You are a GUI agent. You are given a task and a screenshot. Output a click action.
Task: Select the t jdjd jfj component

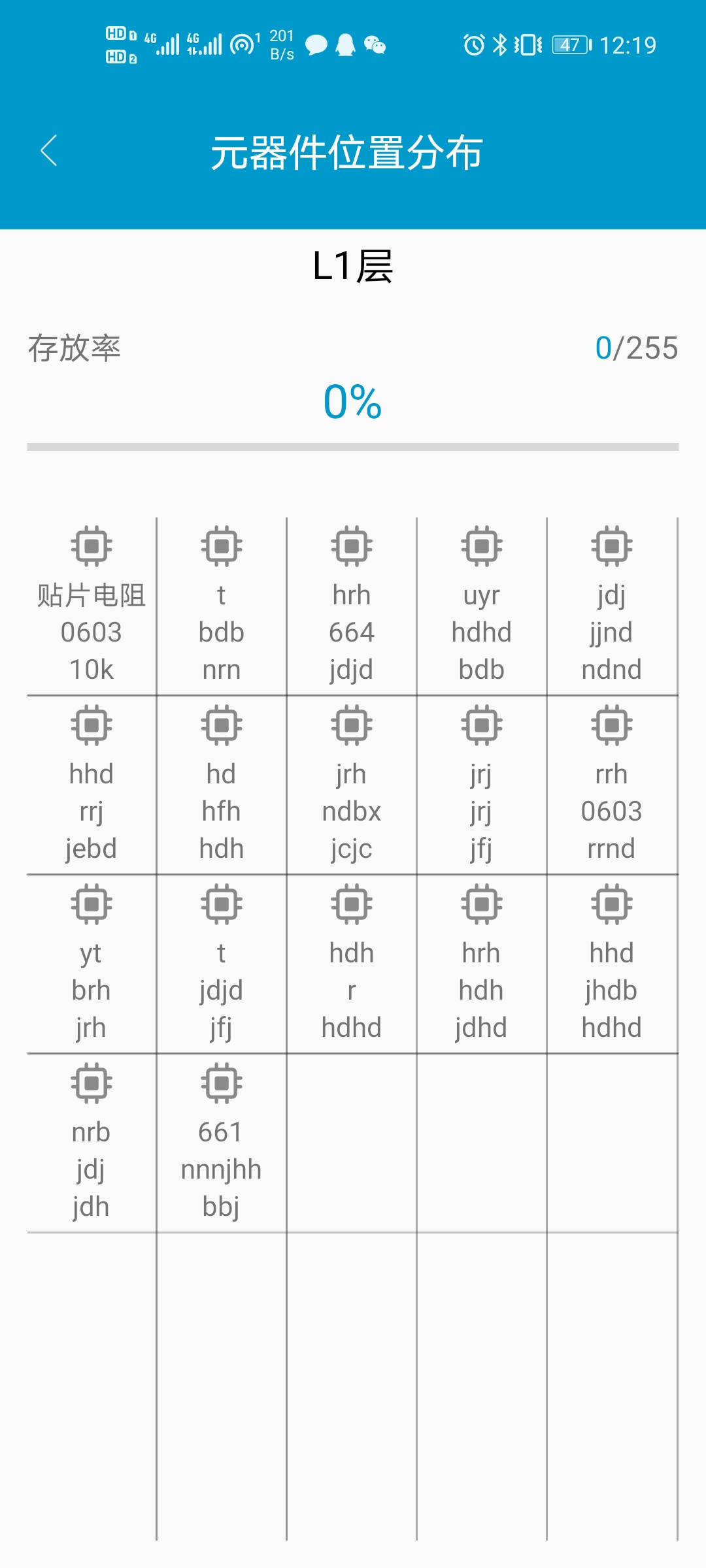coord(222,964)
